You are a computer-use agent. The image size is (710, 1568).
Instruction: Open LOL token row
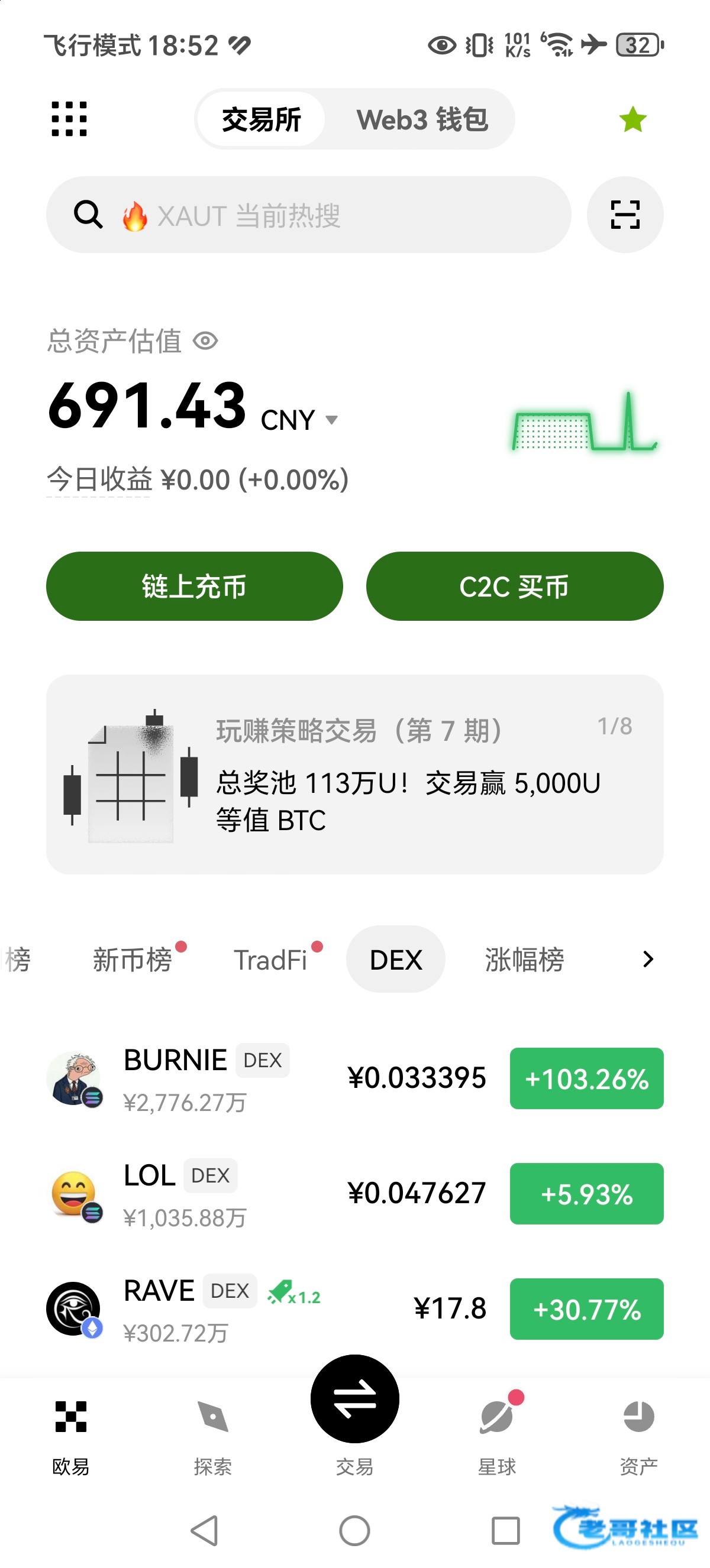click(x=354, y=1193)
